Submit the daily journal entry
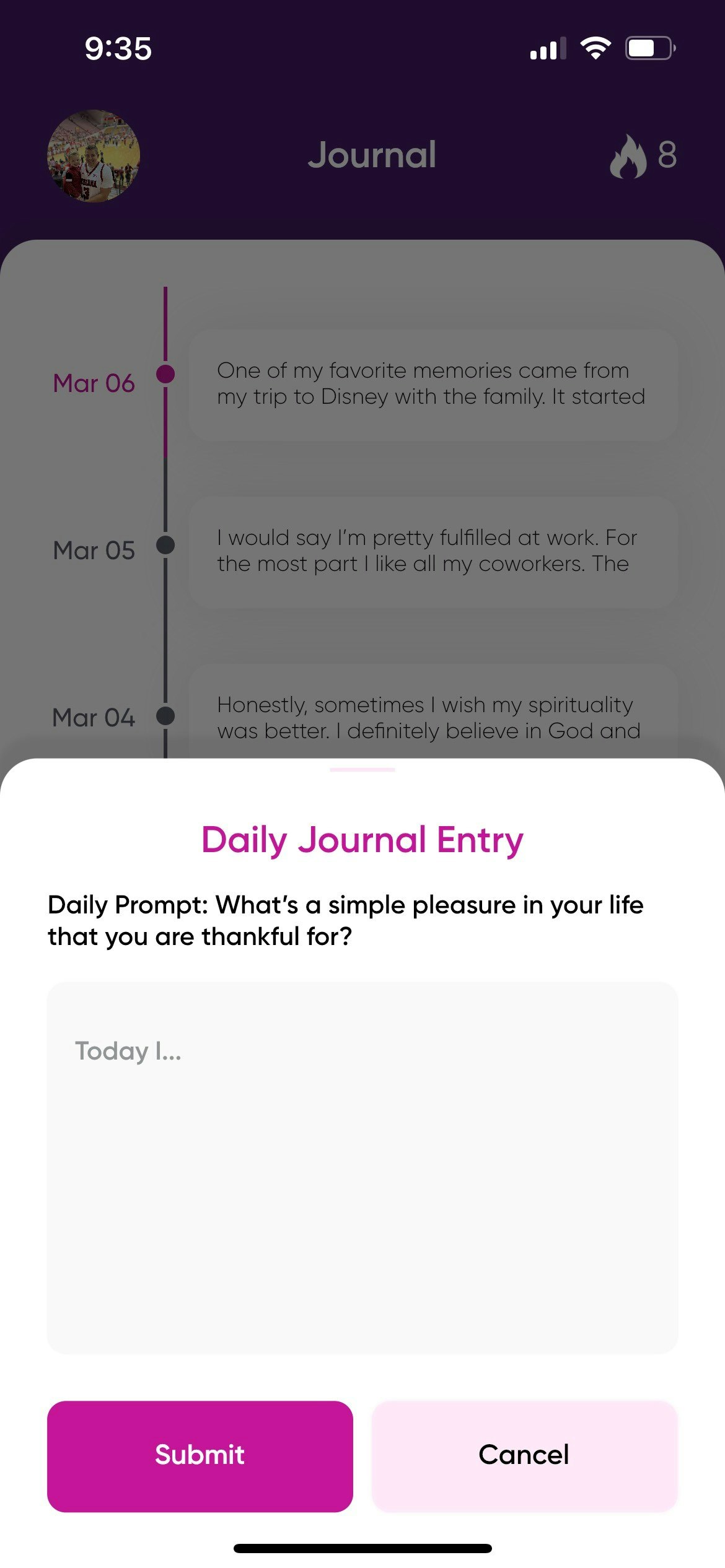This screenshot has height=1568, width=725. point(200,1455)
